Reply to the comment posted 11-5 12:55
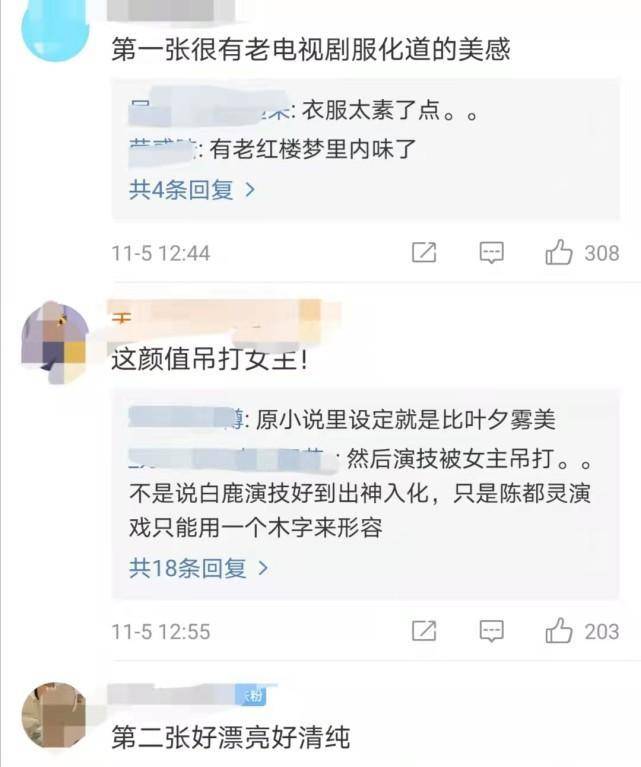 491,631
